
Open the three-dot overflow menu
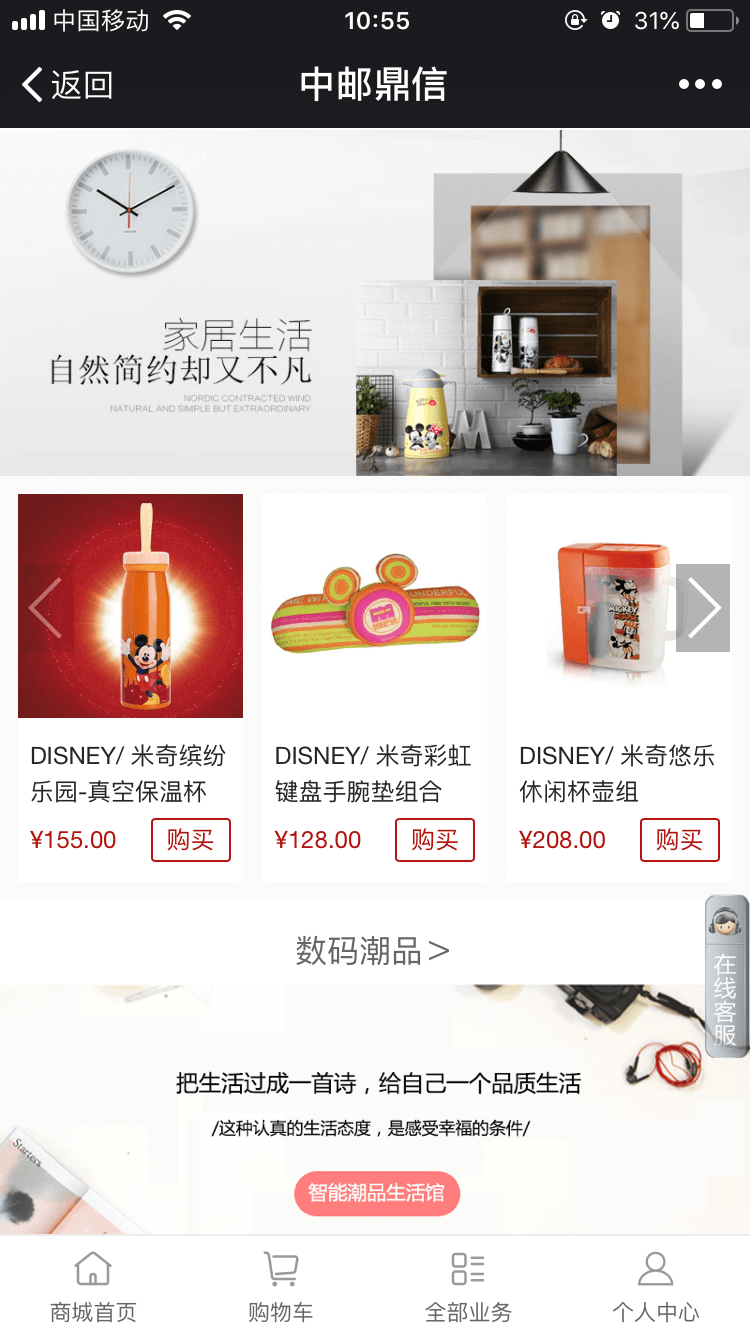point(700,85)
